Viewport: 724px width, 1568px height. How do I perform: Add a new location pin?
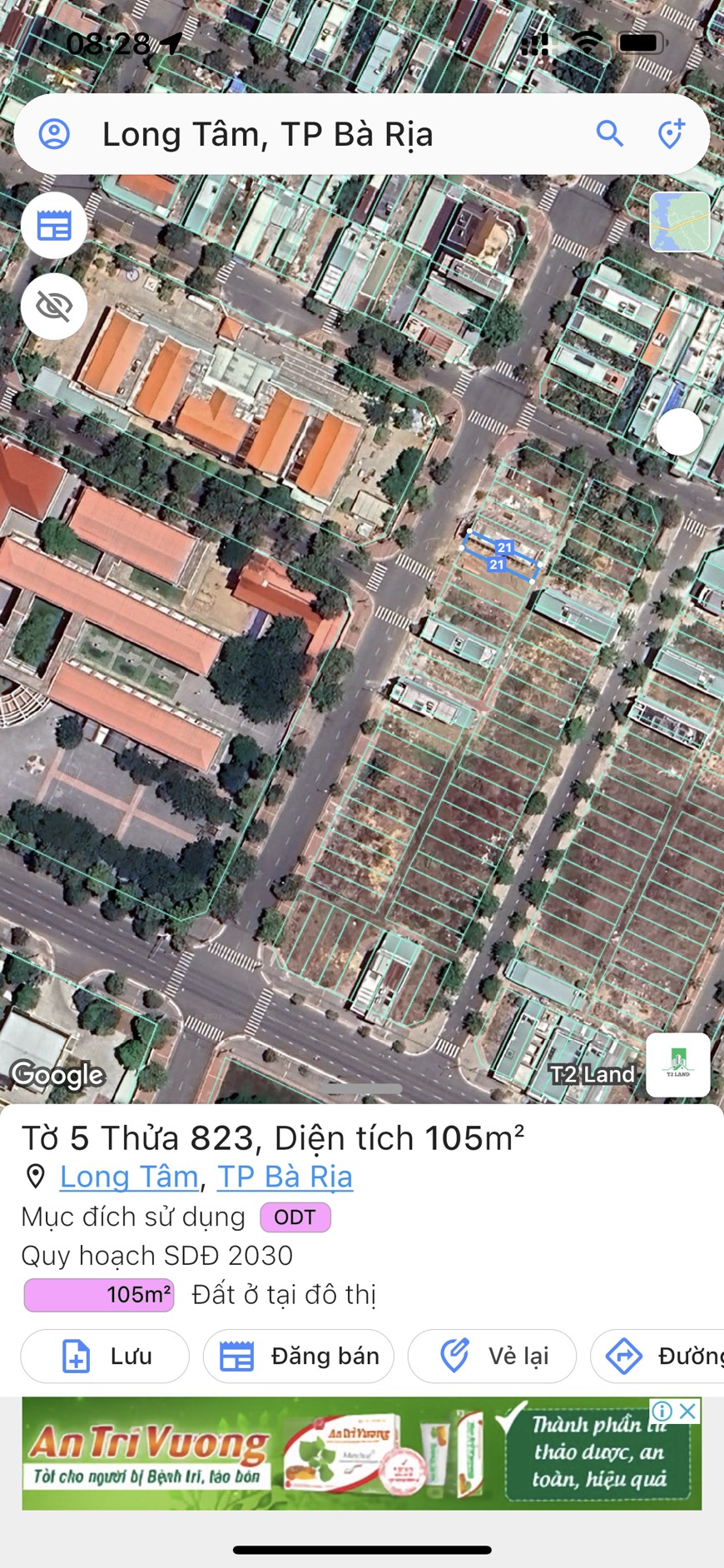[671, 133]
